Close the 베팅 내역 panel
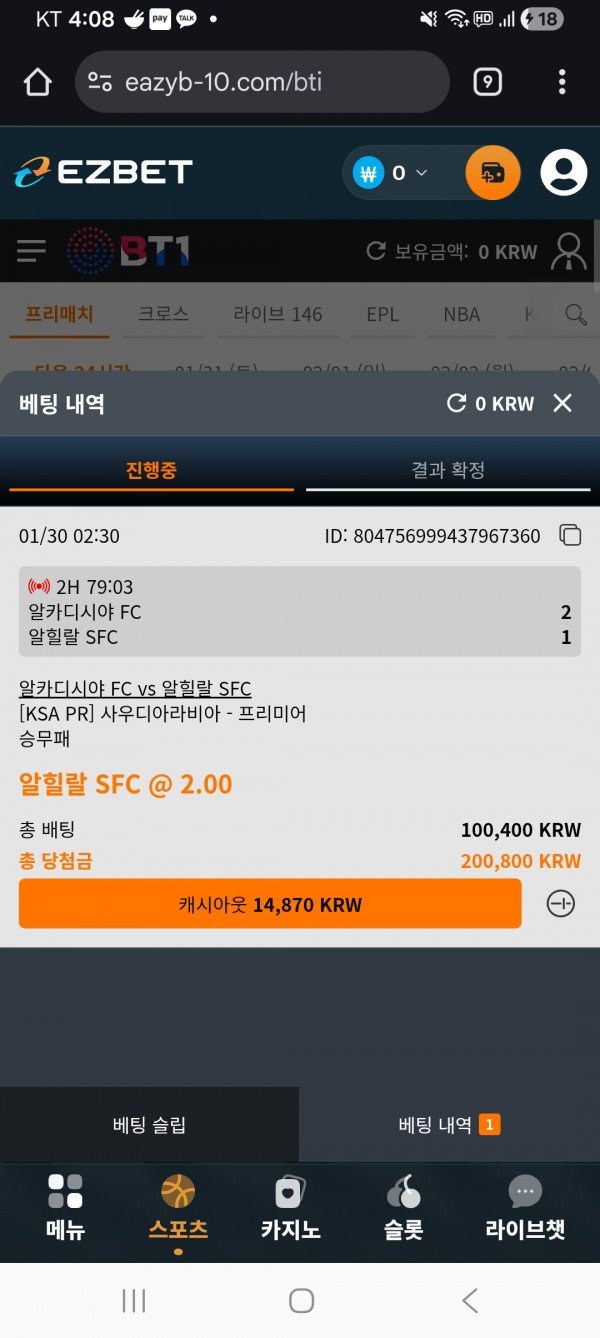 563,403
